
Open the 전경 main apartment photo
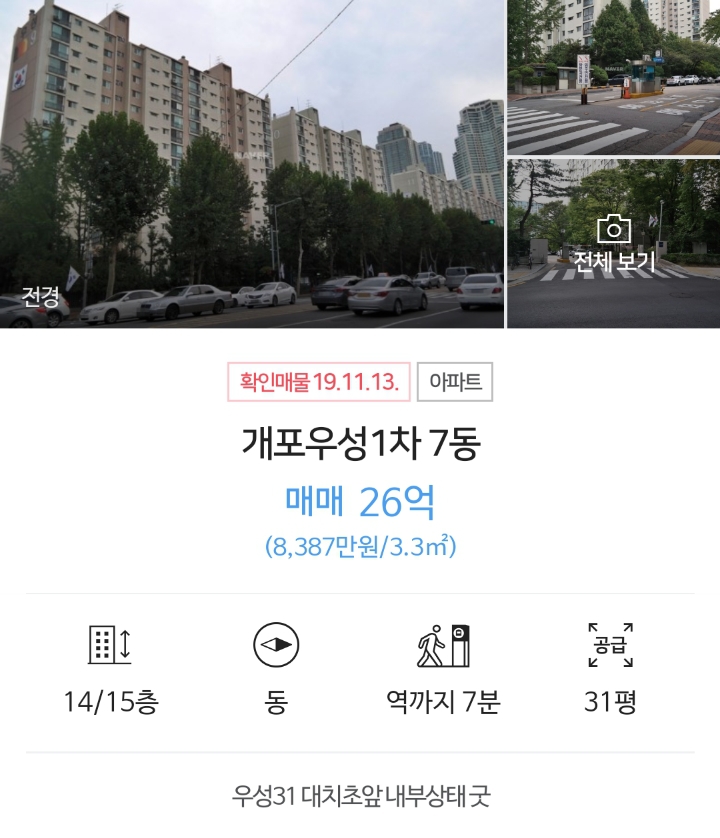[x=252, y=164]
